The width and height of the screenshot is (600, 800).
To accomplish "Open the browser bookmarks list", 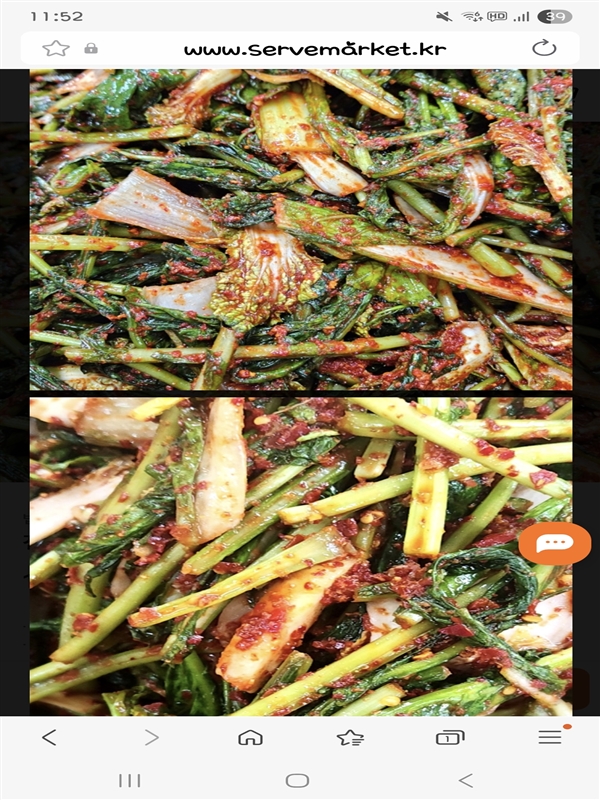I will 350,738.
